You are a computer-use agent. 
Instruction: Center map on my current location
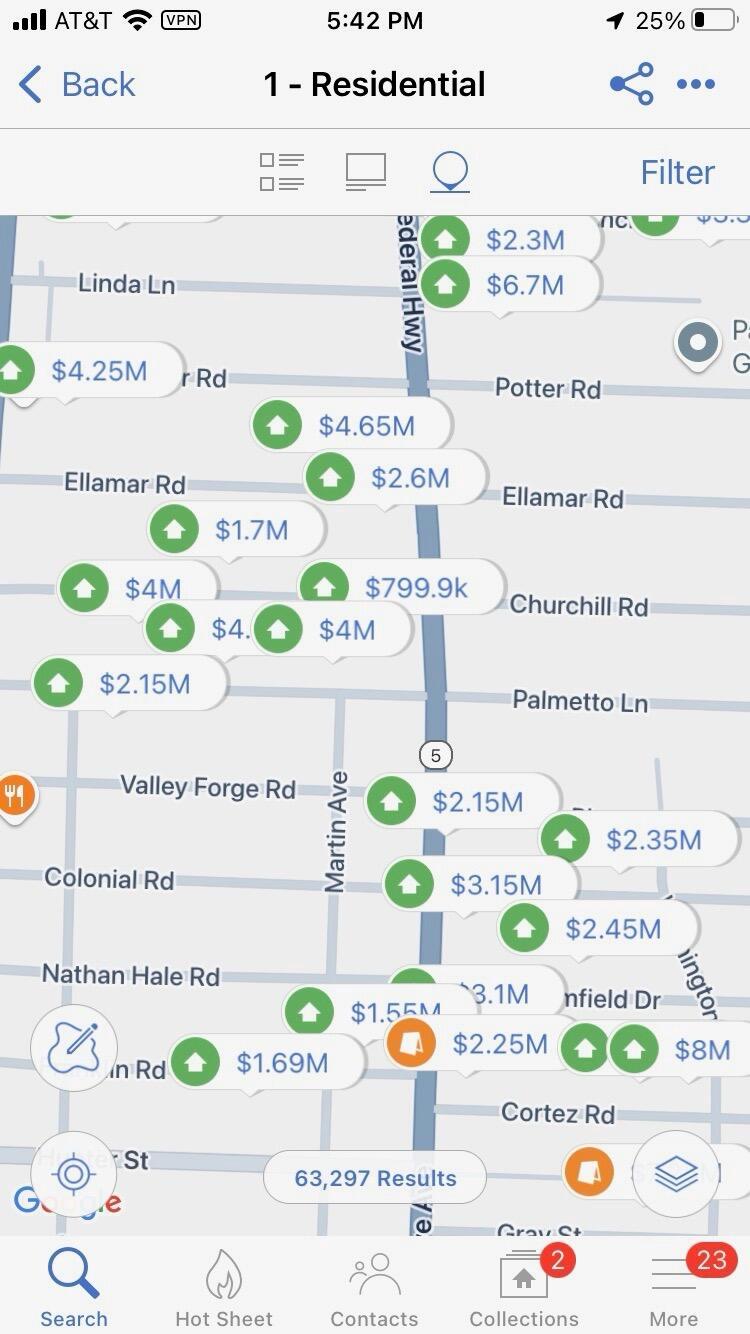[74, 1174]
